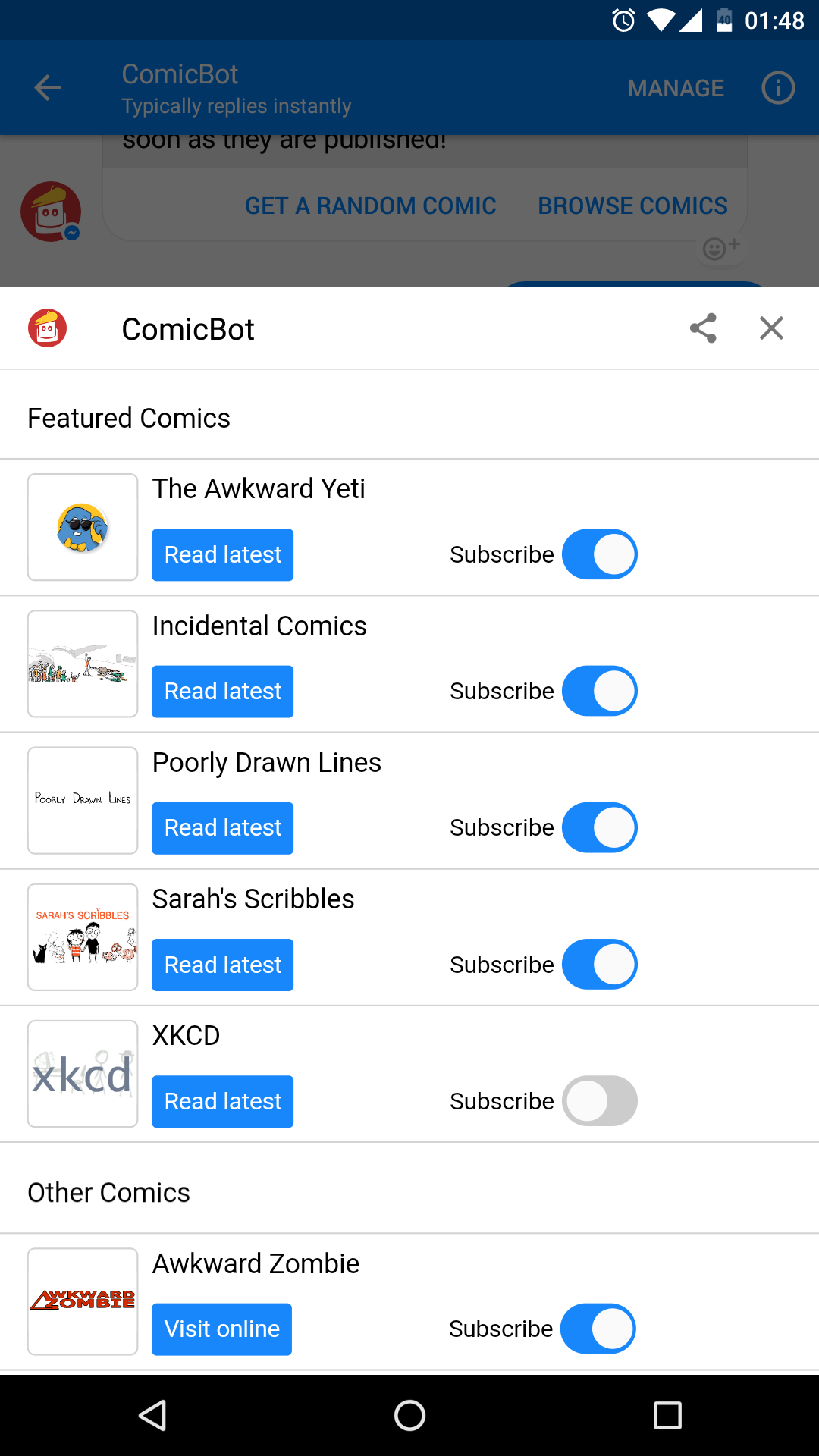Visit Awkward Zombie online

pyautogui.click(x=221, y=1329)
